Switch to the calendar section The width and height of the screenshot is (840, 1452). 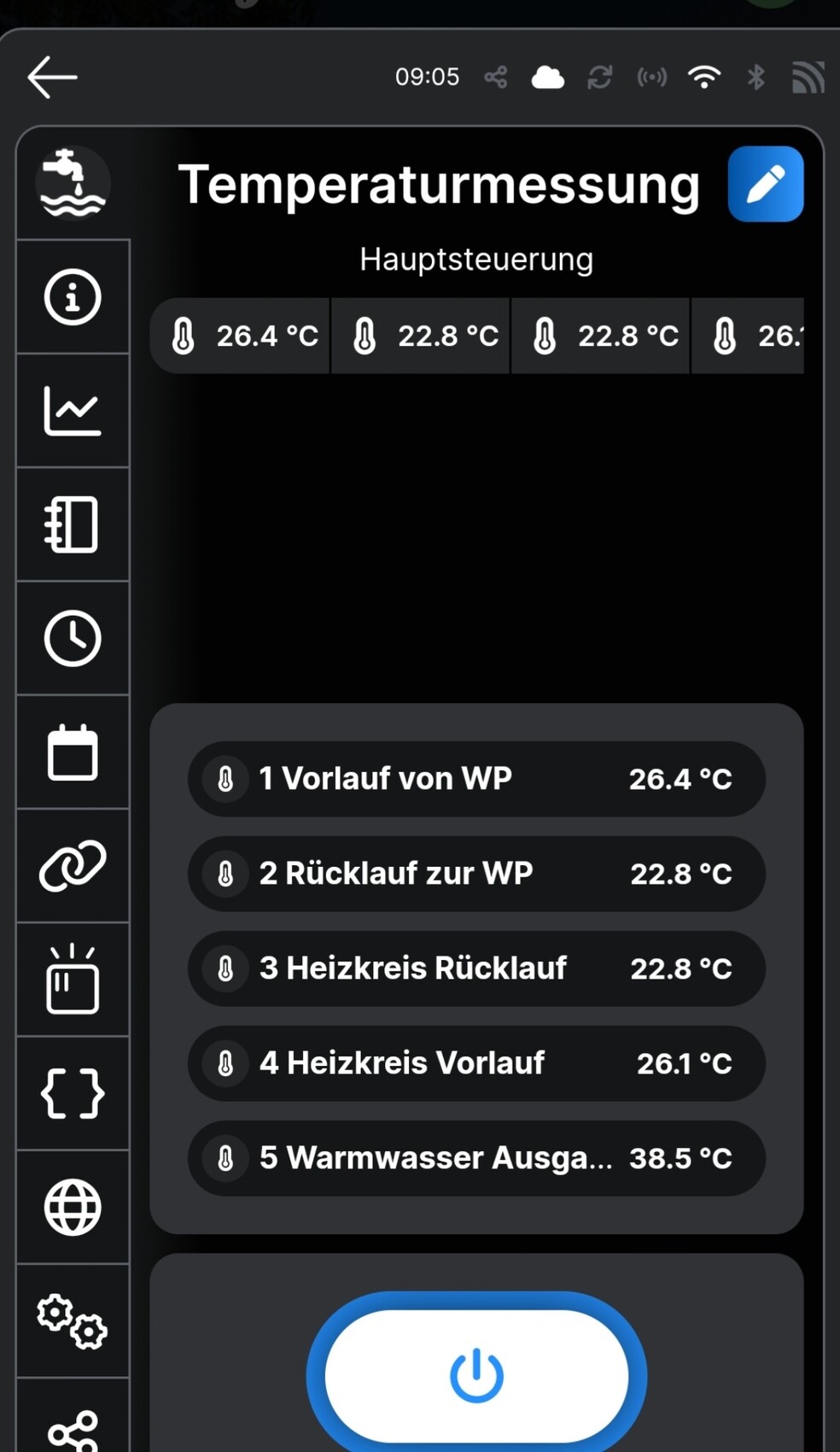(73, 752)
